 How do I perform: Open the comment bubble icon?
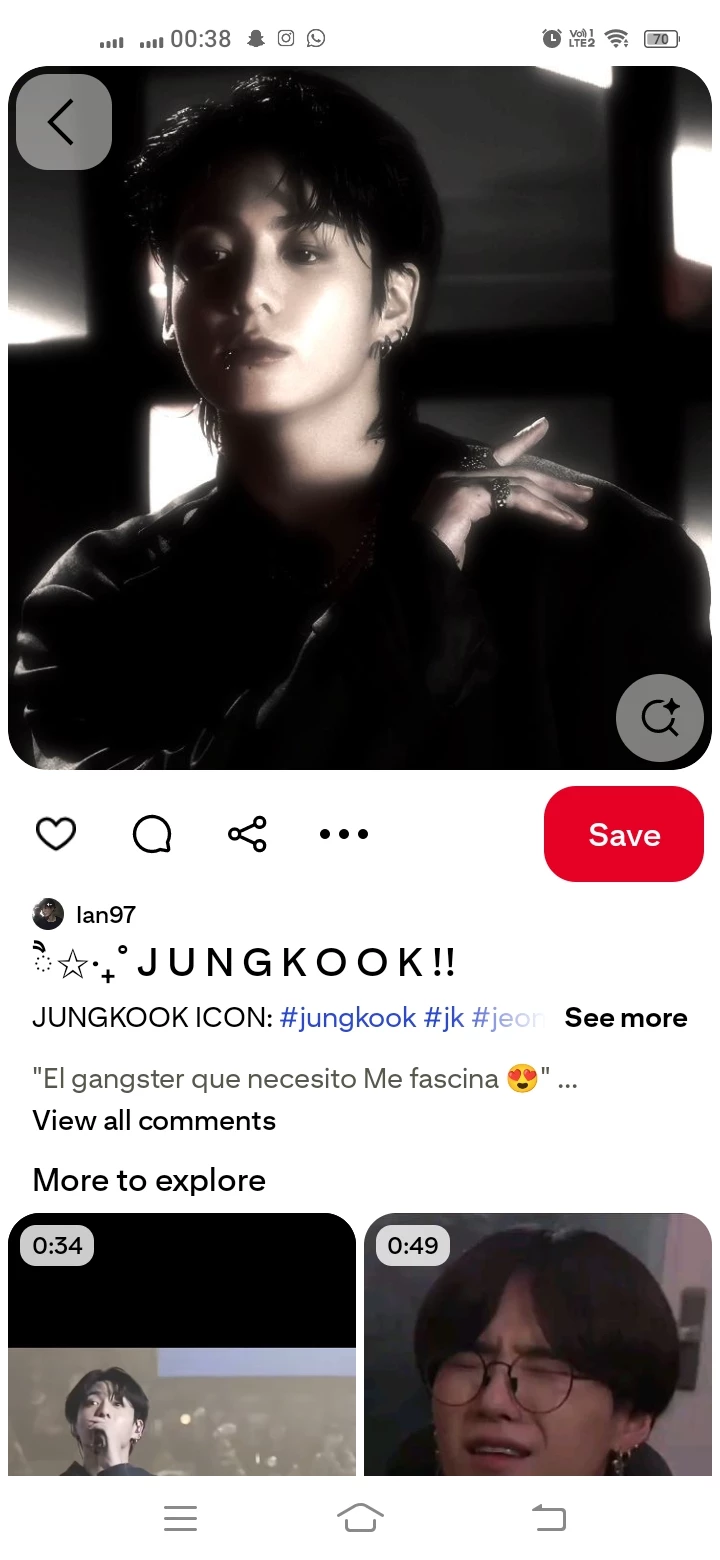(x=152, y=833)
